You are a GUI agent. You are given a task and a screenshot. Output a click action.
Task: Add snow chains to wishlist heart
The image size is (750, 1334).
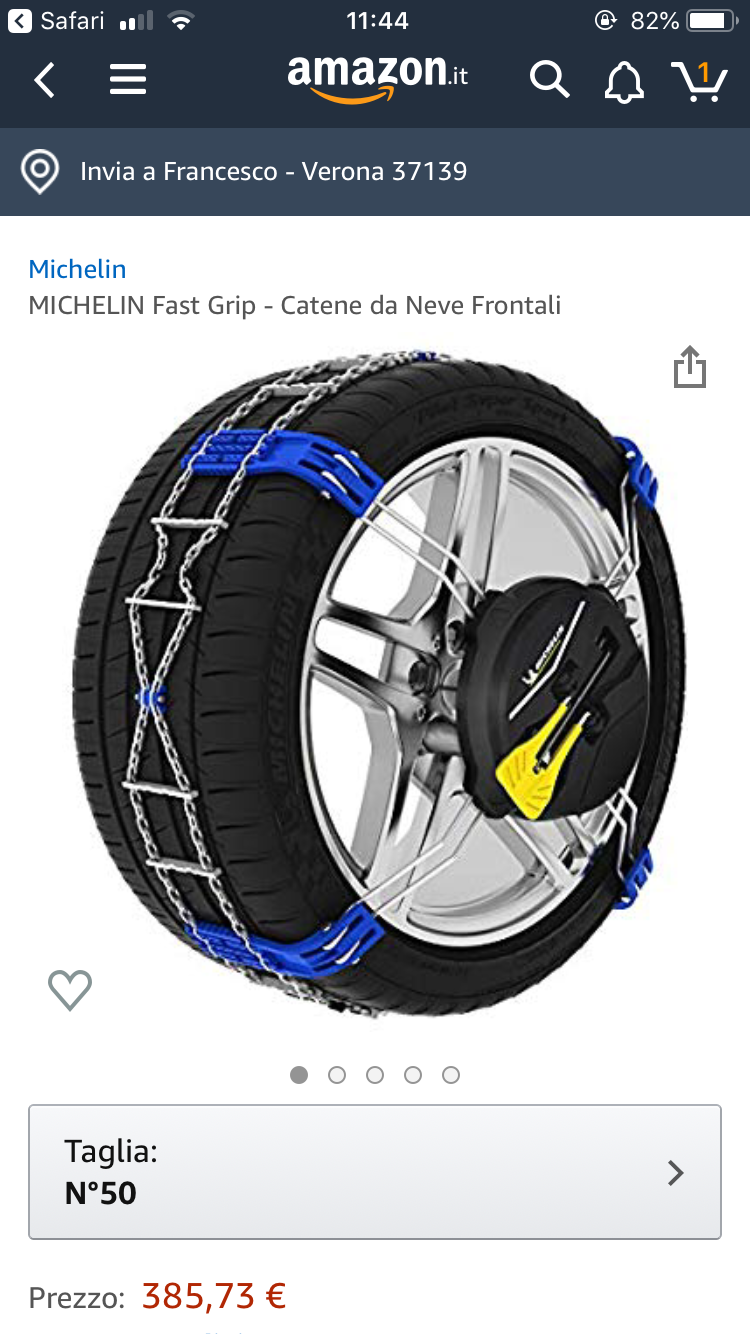point(70,990)
